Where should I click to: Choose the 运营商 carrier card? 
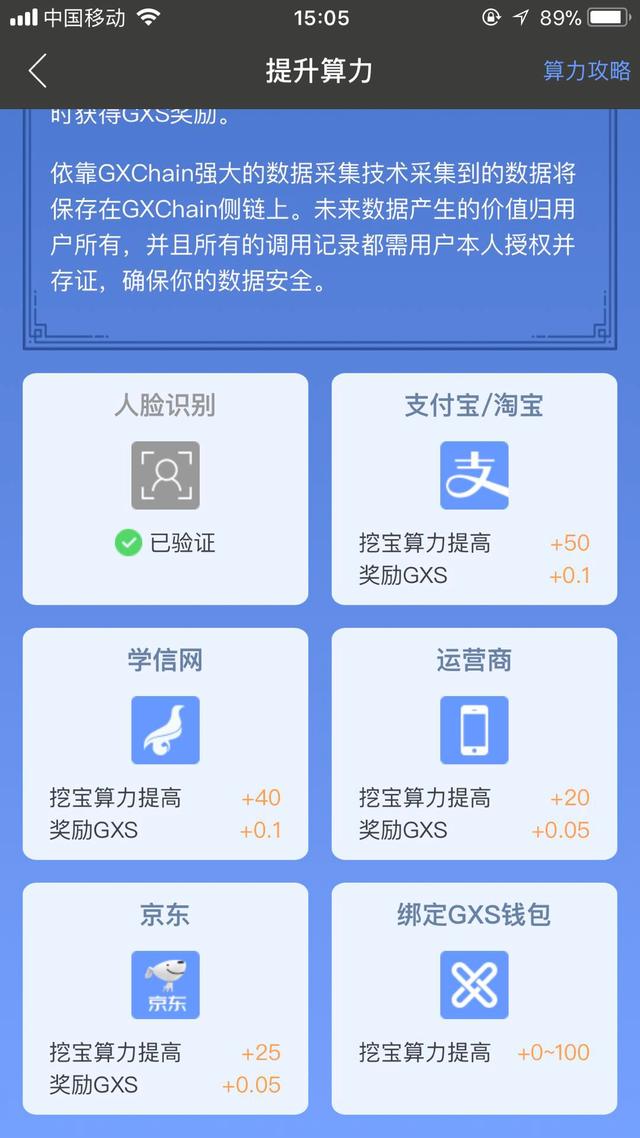tap(475, 744)
